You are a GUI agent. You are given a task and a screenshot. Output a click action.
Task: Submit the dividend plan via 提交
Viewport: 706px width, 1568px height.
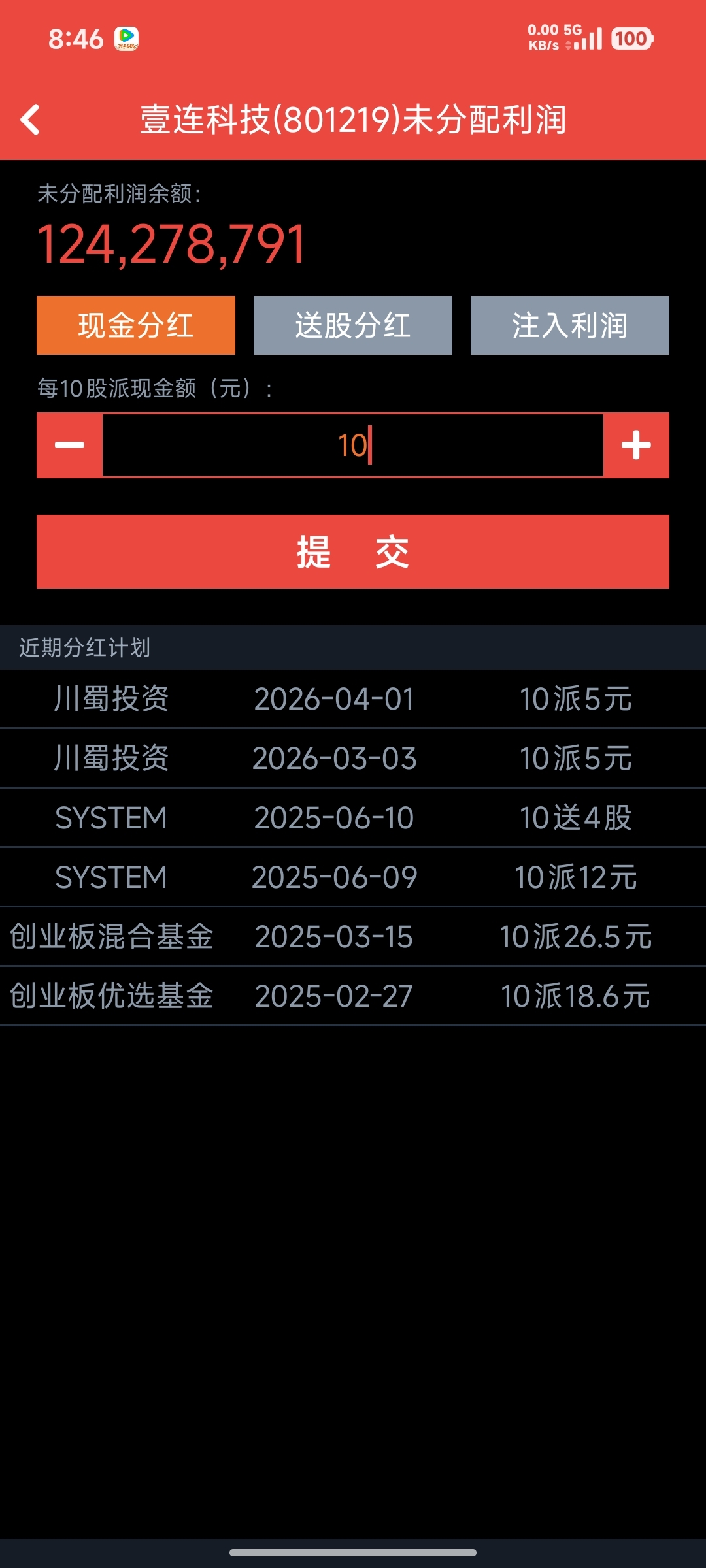tap(353, 552)
